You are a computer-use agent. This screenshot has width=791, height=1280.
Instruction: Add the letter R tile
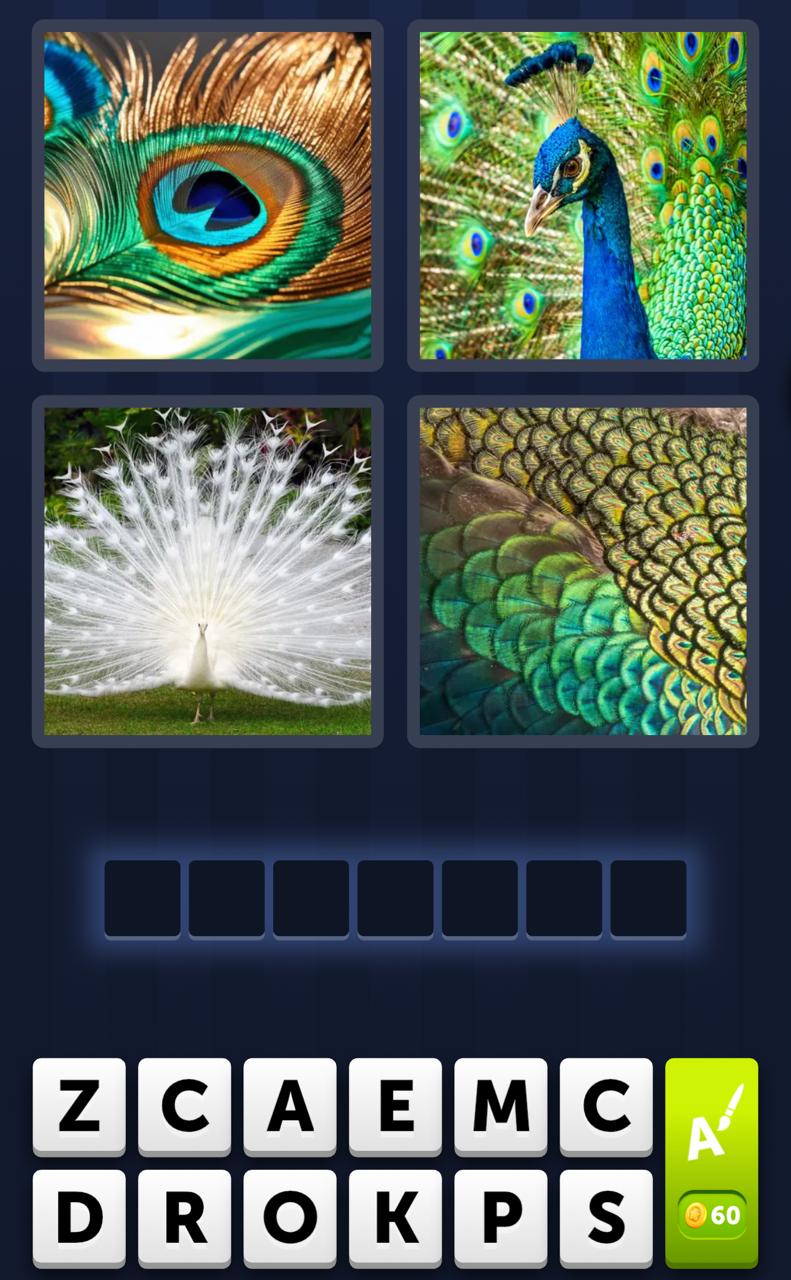point(185,1217)
